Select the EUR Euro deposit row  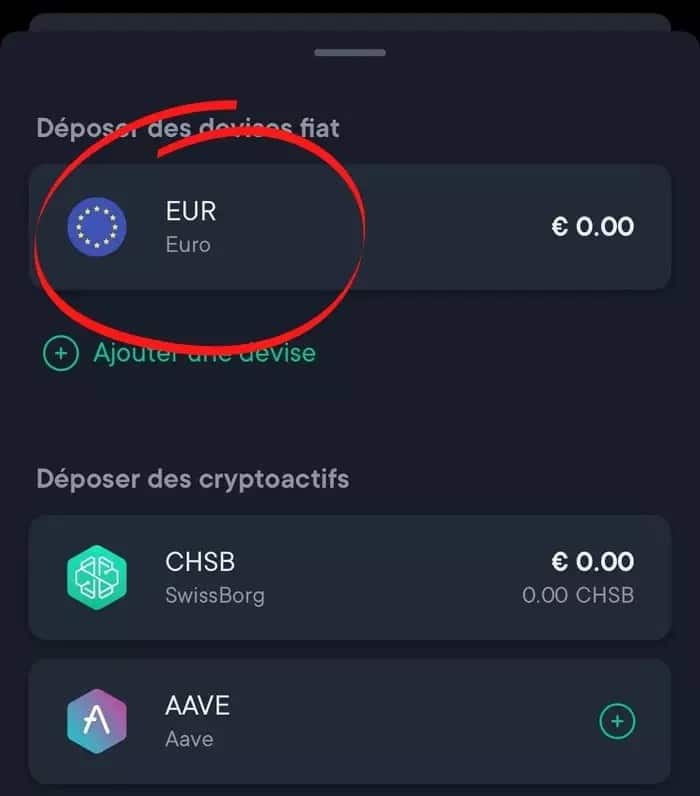tap(349, 227)
